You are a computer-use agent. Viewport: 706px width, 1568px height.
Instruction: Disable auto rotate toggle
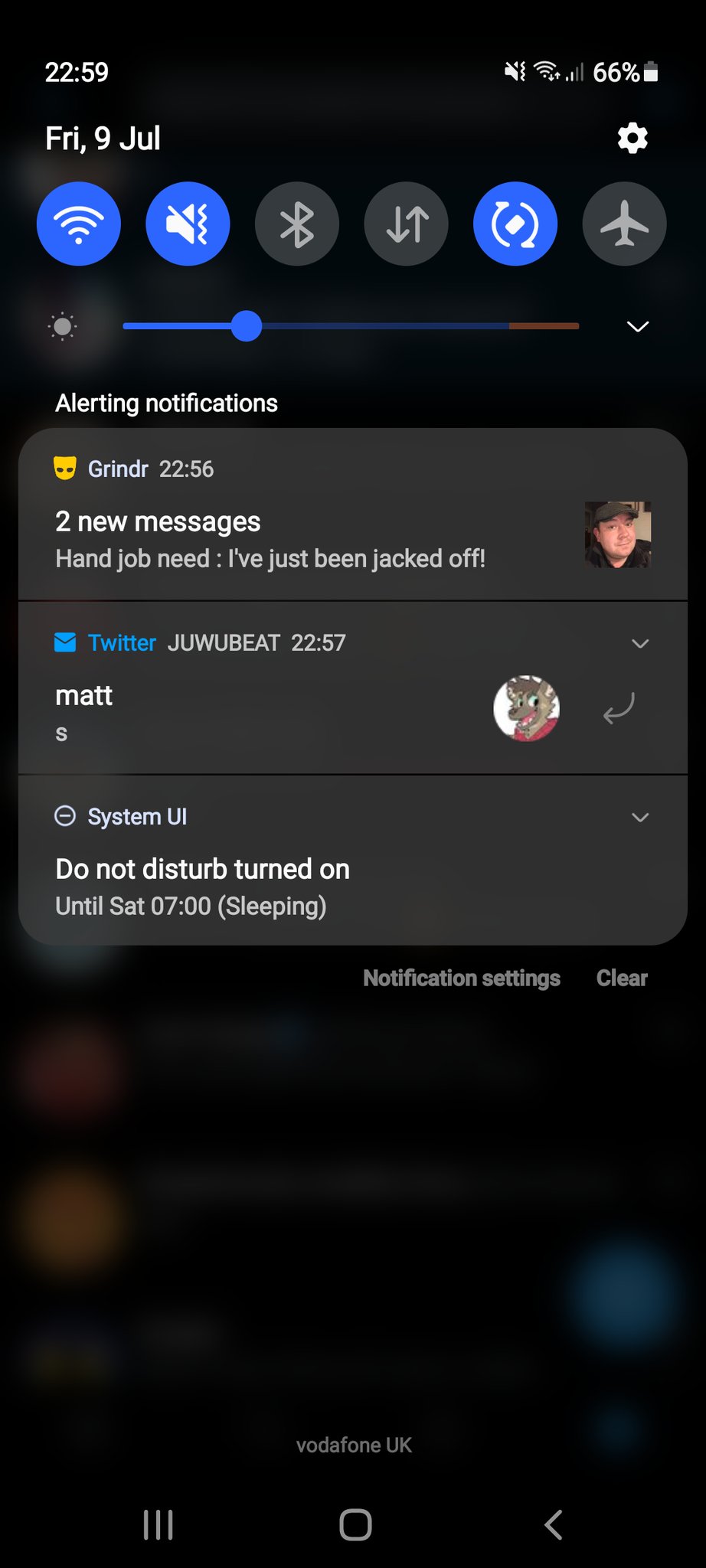point(515,224)
